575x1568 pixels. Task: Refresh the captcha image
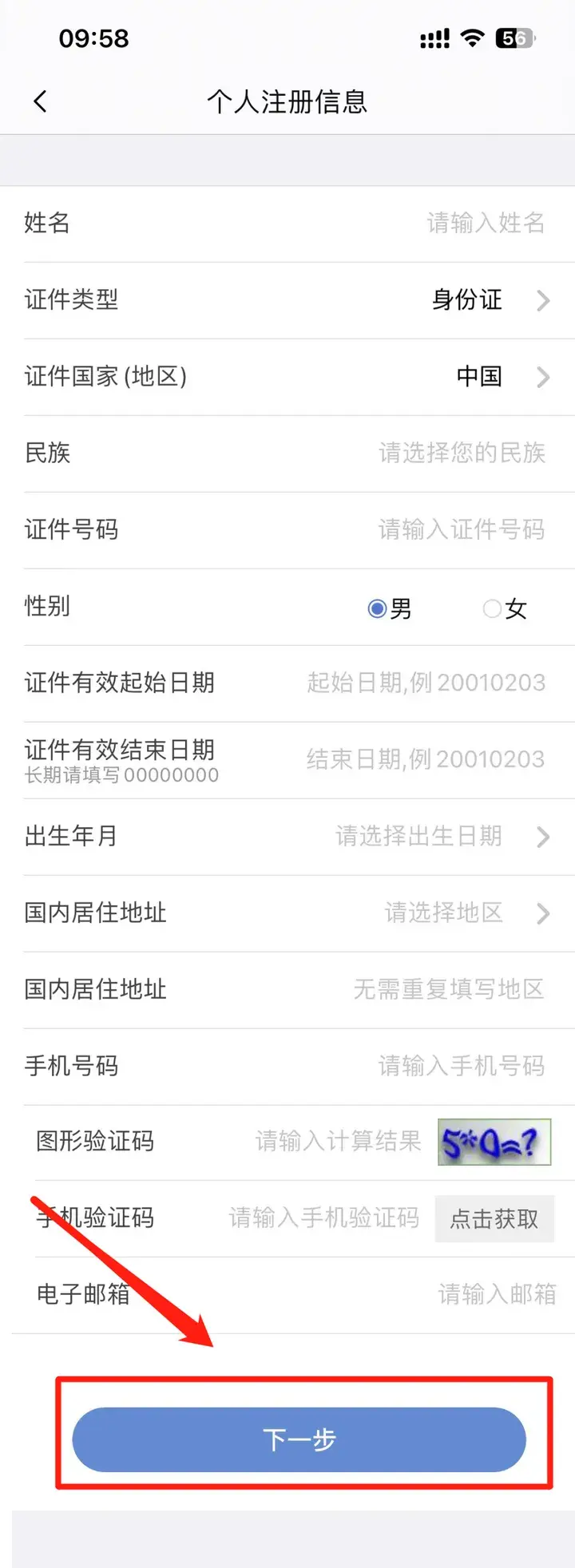click(x=494, y=1142)
